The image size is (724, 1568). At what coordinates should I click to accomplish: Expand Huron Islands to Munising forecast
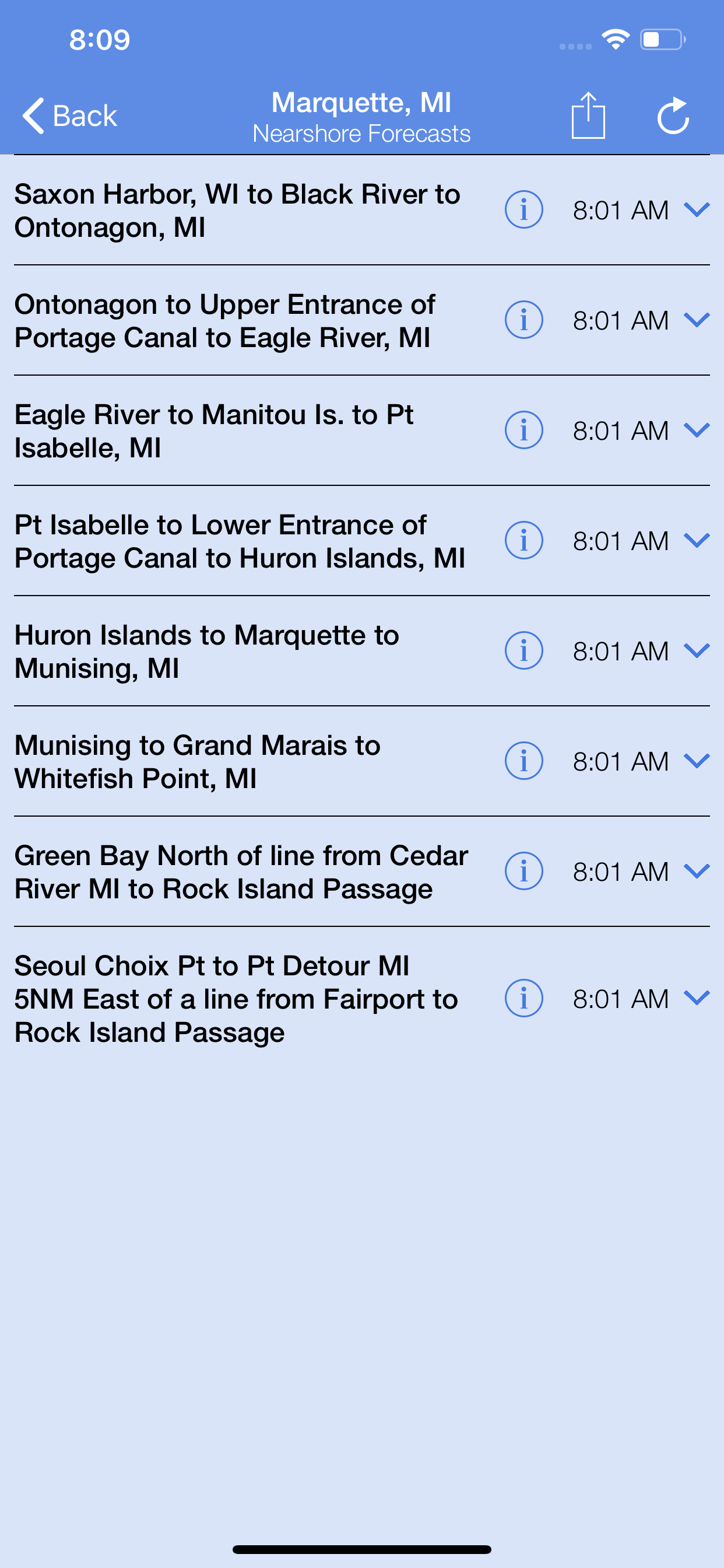697,650
